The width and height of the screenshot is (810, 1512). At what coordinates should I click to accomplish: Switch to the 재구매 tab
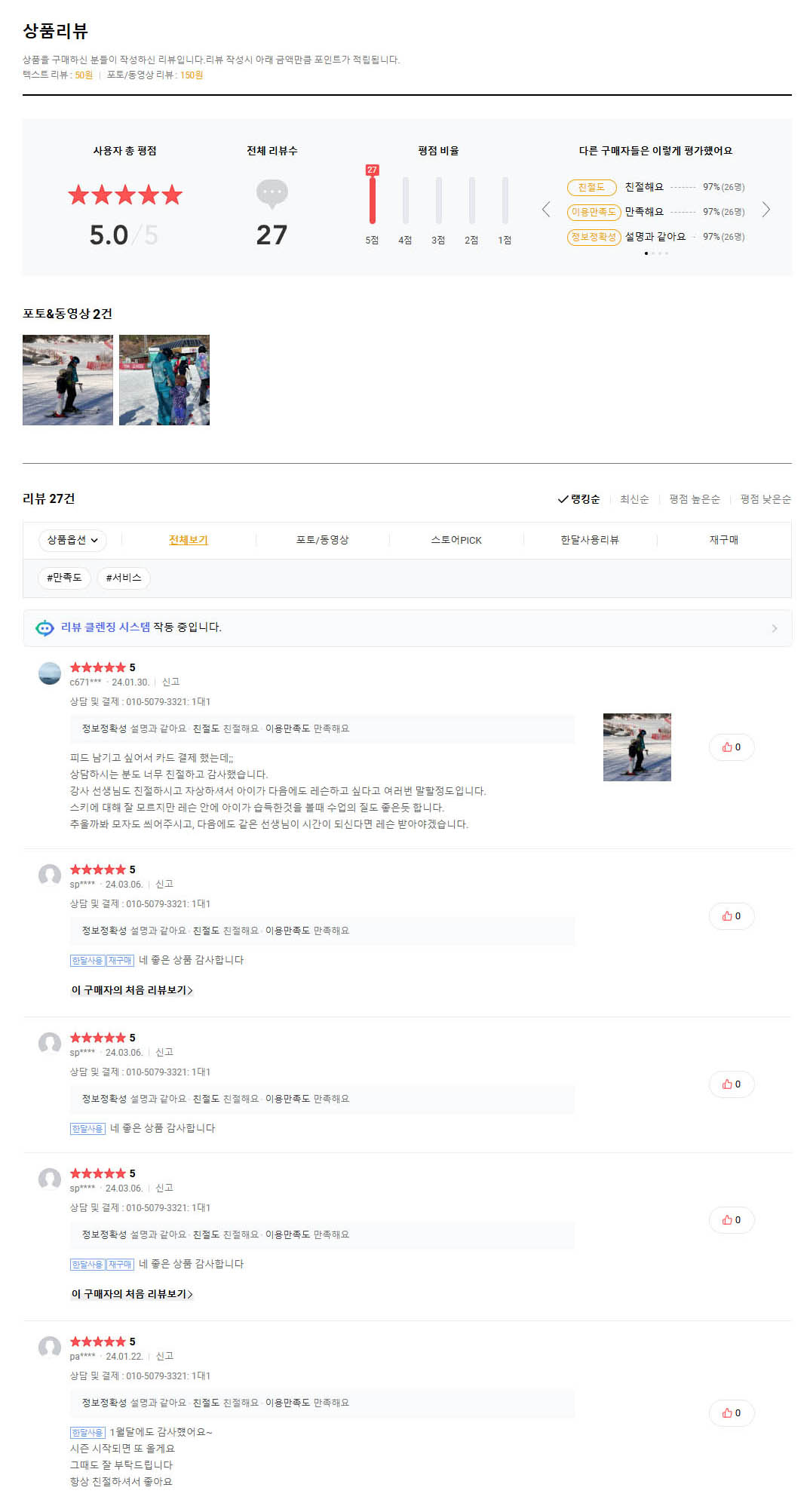(723, 540)
